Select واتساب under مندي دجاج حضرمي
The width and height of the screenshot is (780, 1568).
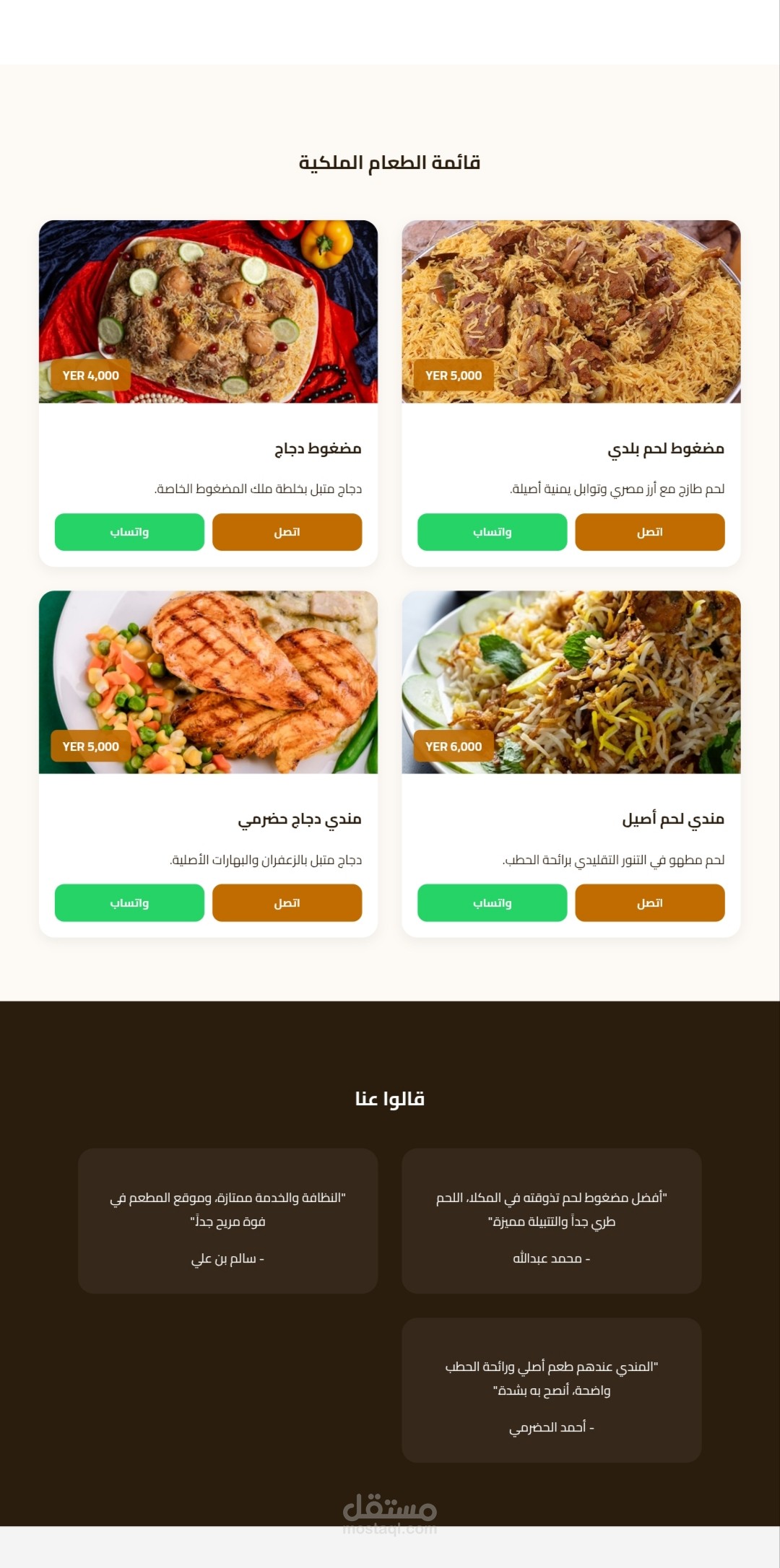pyautogui.click(x=129, y=903)
